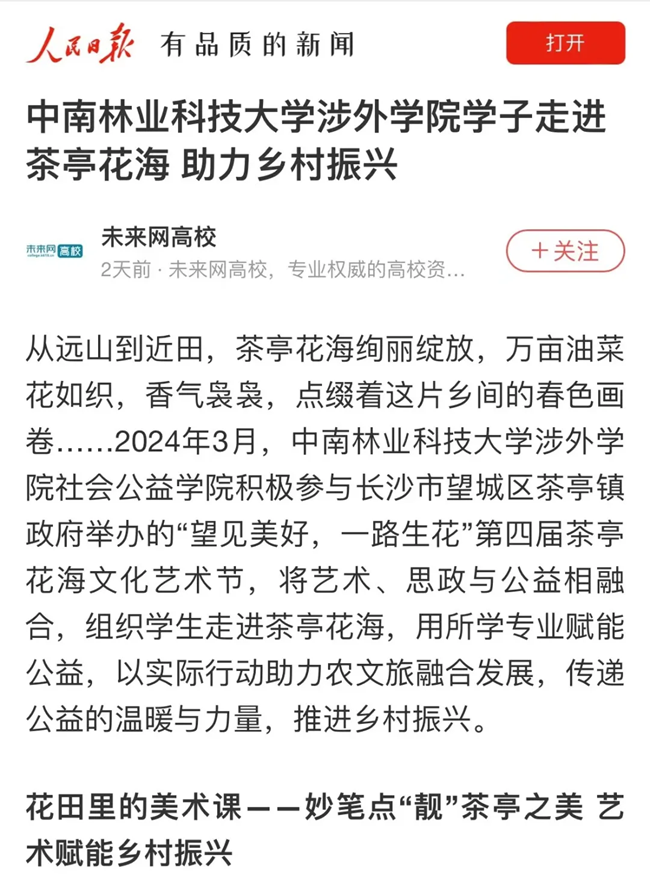Follow 未来网高校 with the 关注 button

point(565,250)
